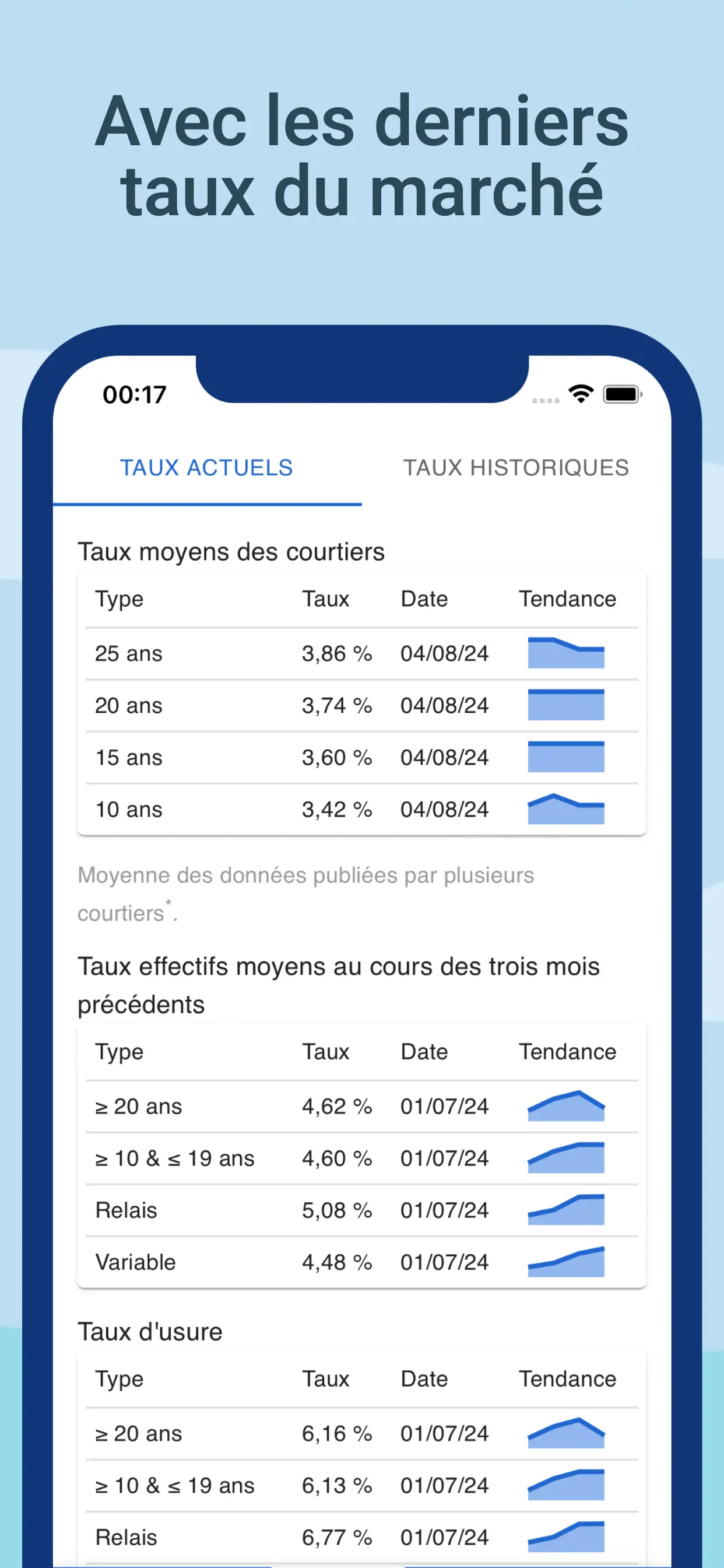Select the TAUX ACTUELS tab
The height and width of the screenshot is (1568, 724).
pos(206,467)
